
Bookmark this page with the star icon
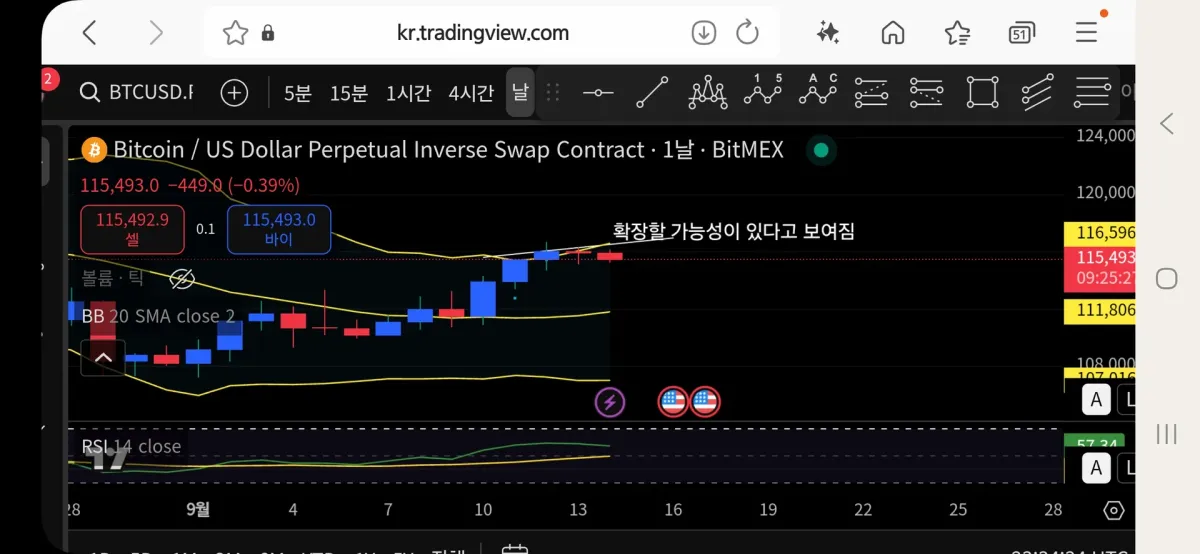tap(236, 33)
